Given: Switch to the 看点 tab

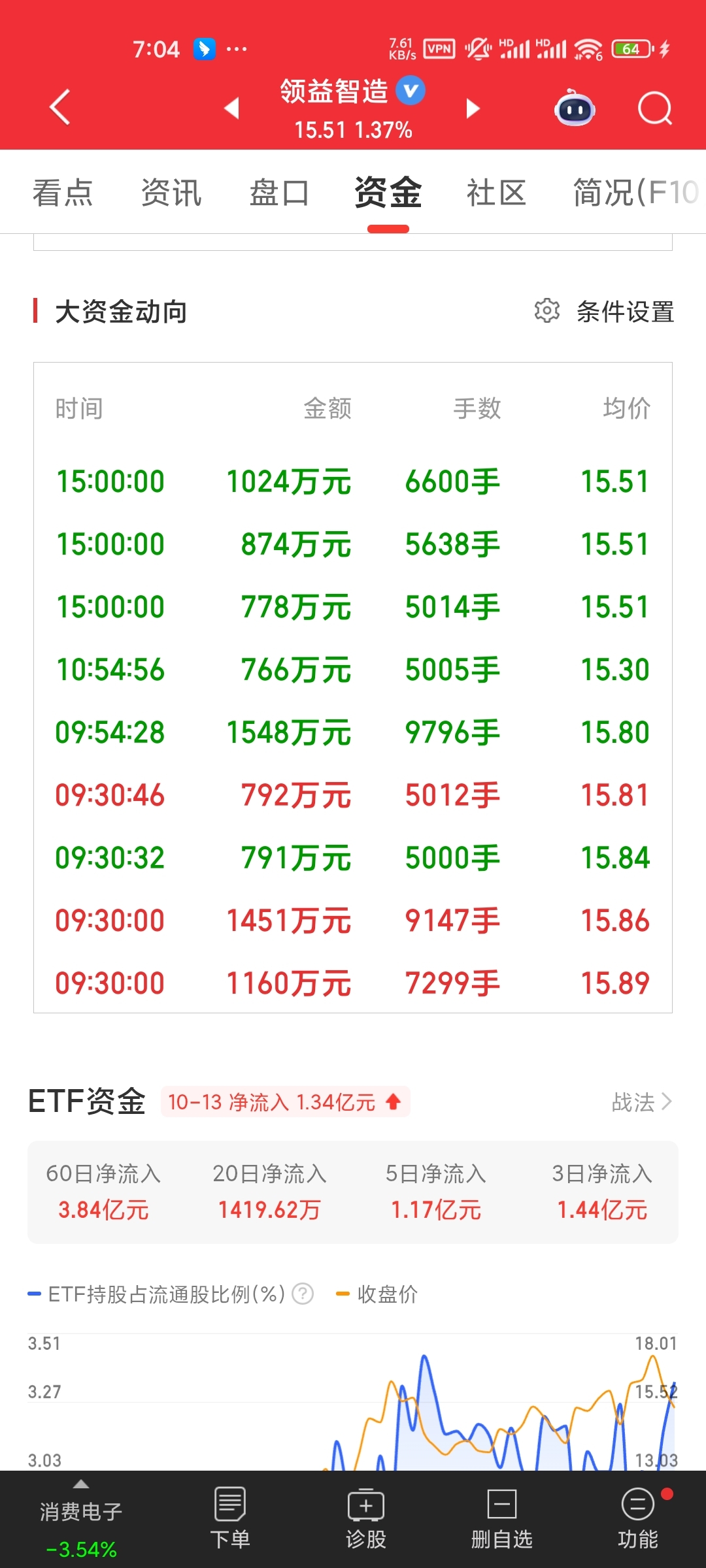Looking at the screenshot, I should (63, 193).
